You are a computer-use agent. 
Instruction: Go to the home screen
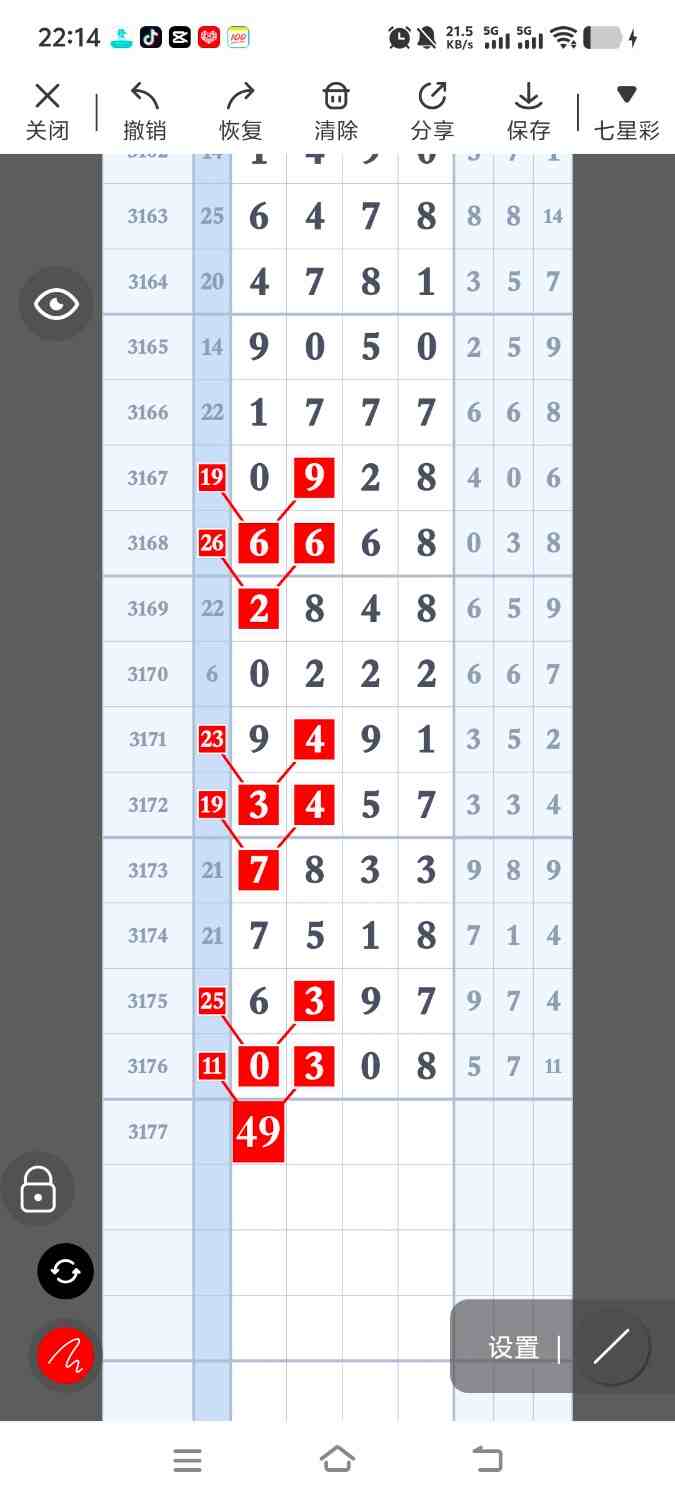click(337, 1460)
